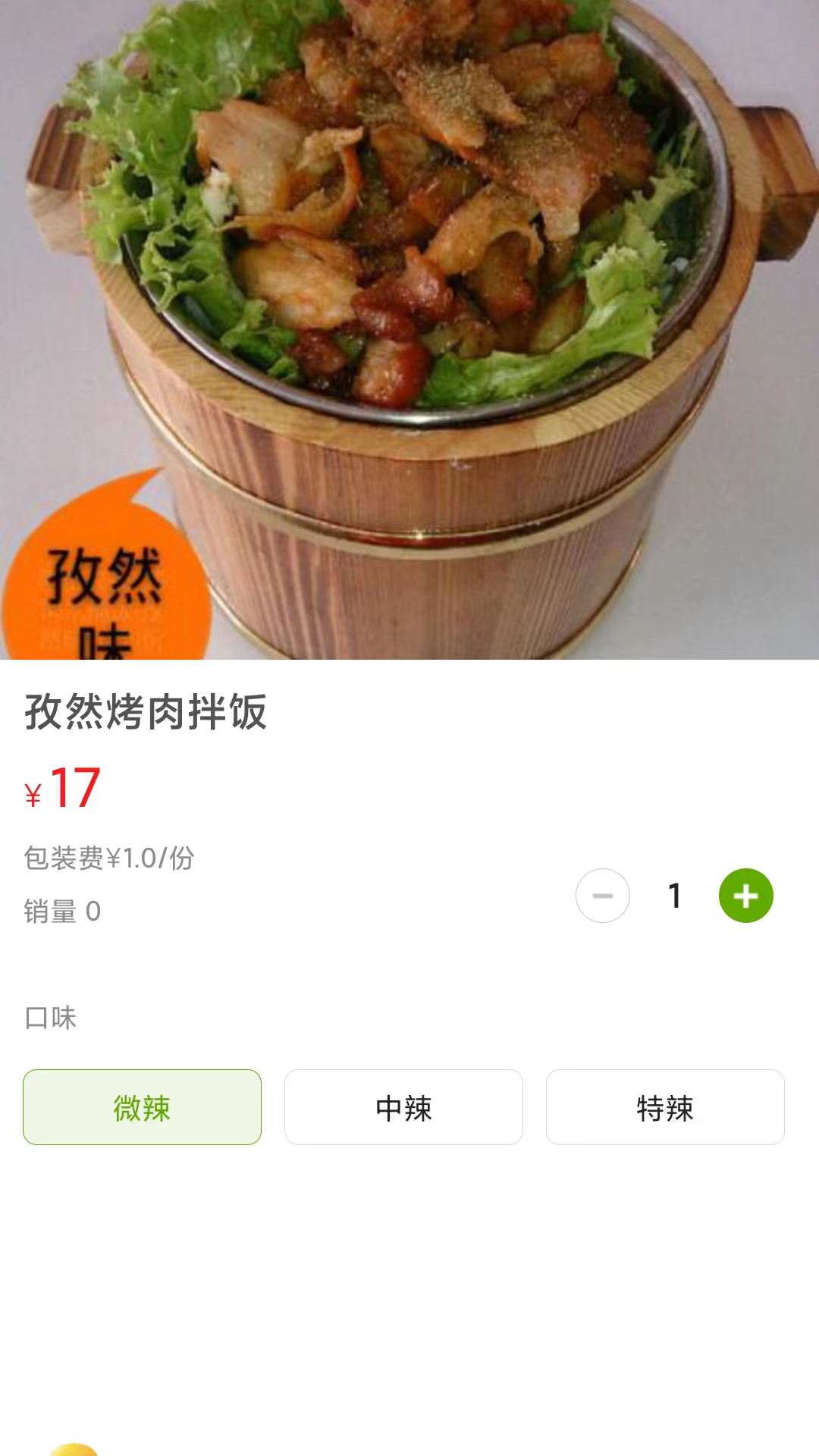Choose 中辣 under the 口味 section
This screenshot has width=819, height=1456.
403,1109
